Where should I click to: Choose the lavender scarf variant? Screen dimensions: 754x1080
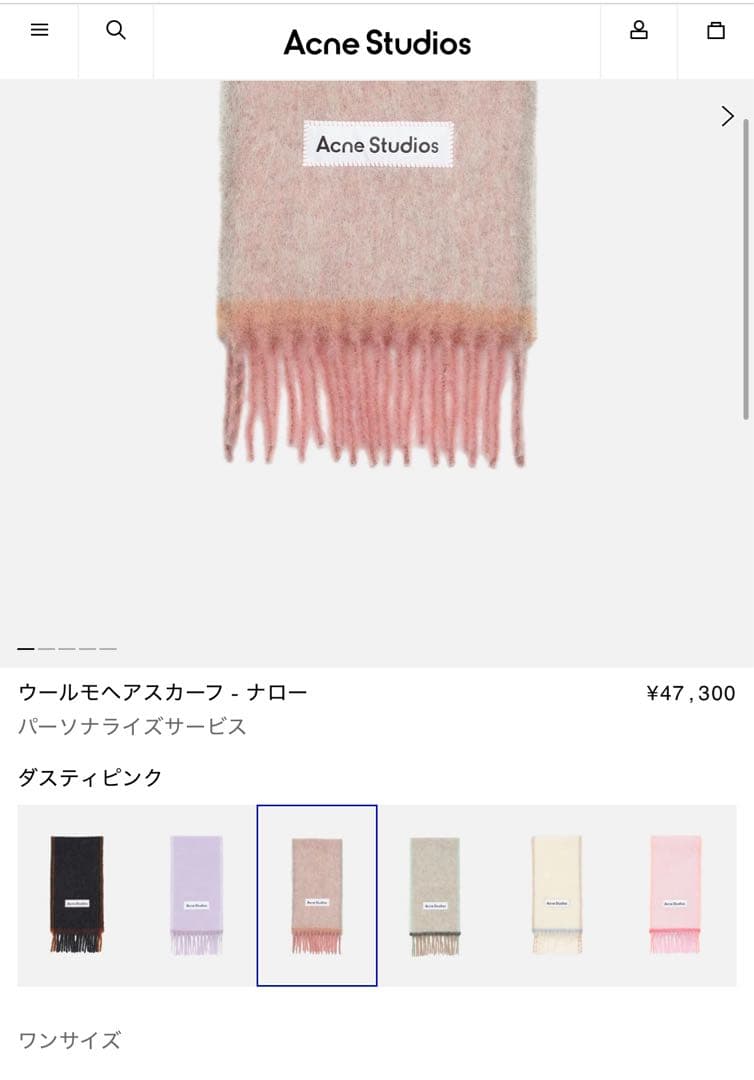tap(194, 893)
